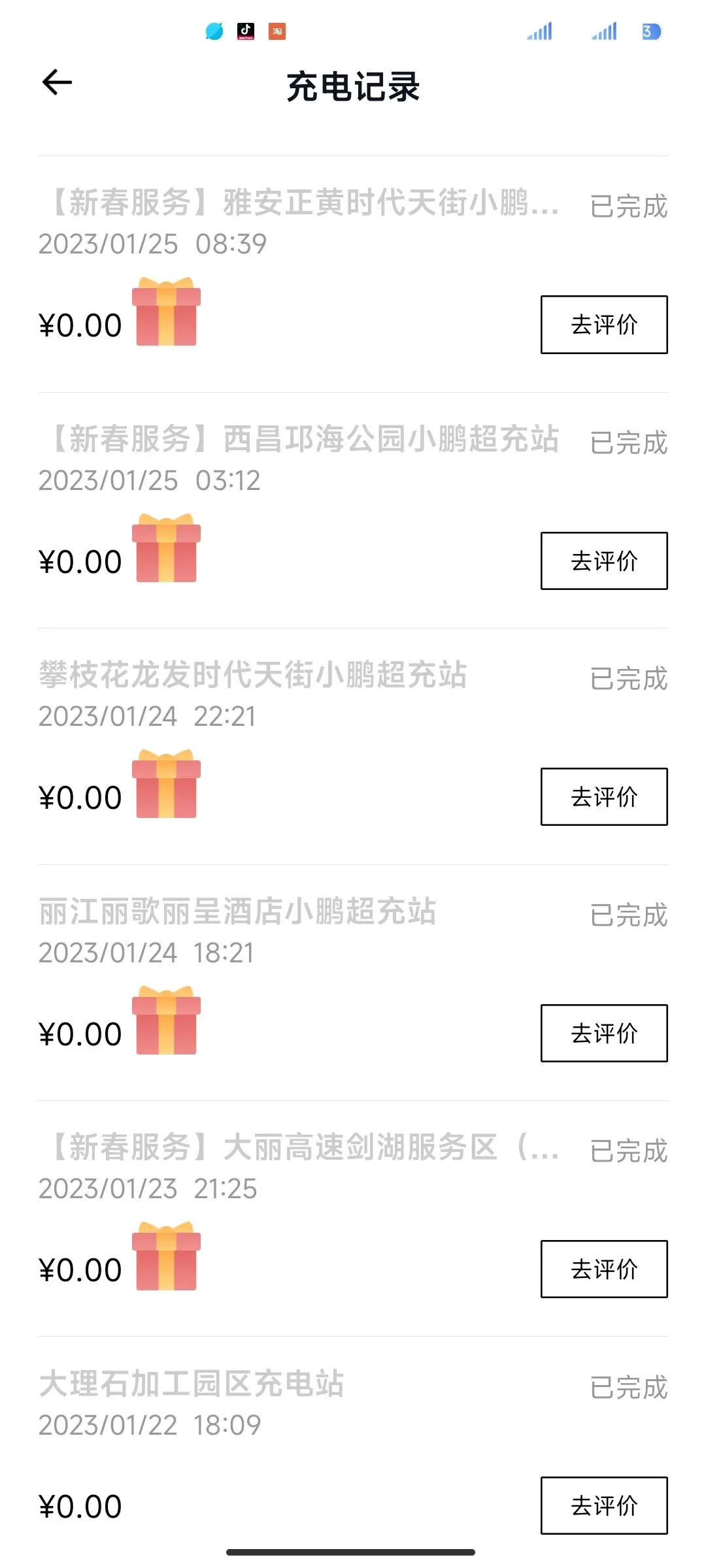706x1568 pixels.
Task: Open the 大理石加工园区充电站 record
Action: pos(192,1384)
